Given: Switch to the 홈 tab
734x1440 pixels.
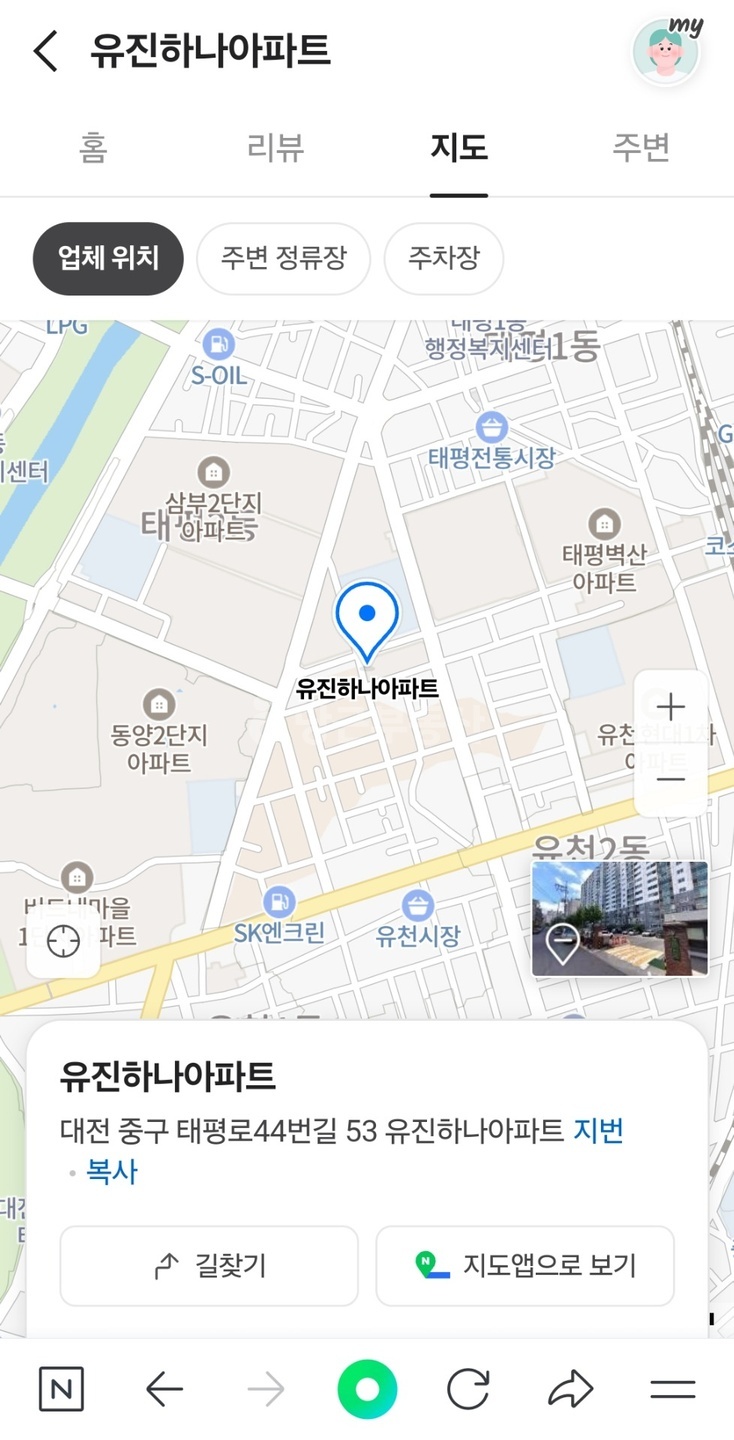Looking at the screenshot, I should point(92,148).
